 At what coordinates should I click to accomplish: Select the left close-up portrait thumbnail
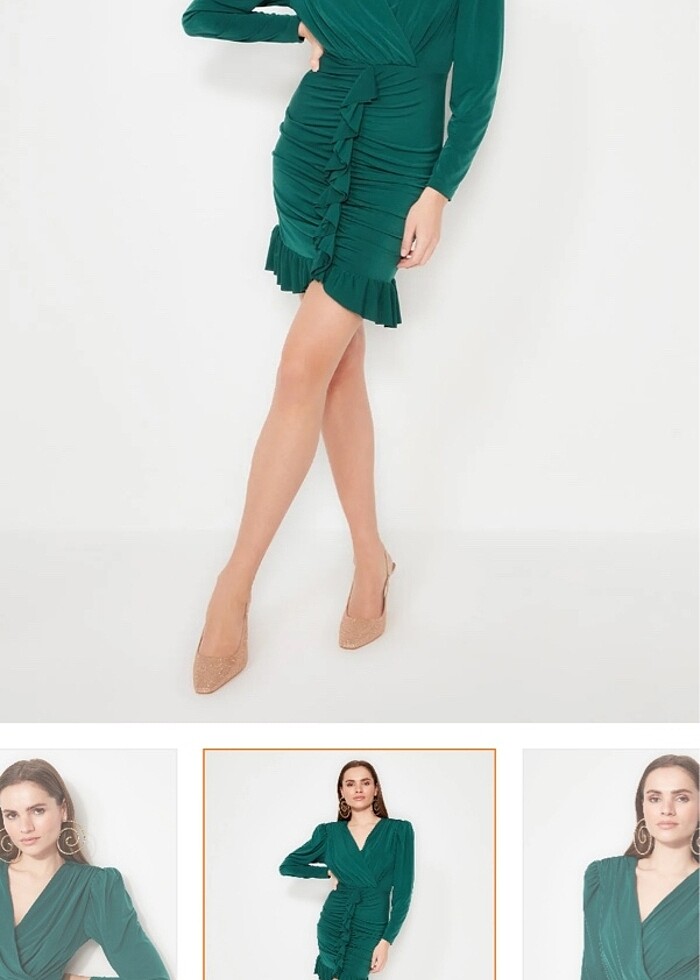87,864
